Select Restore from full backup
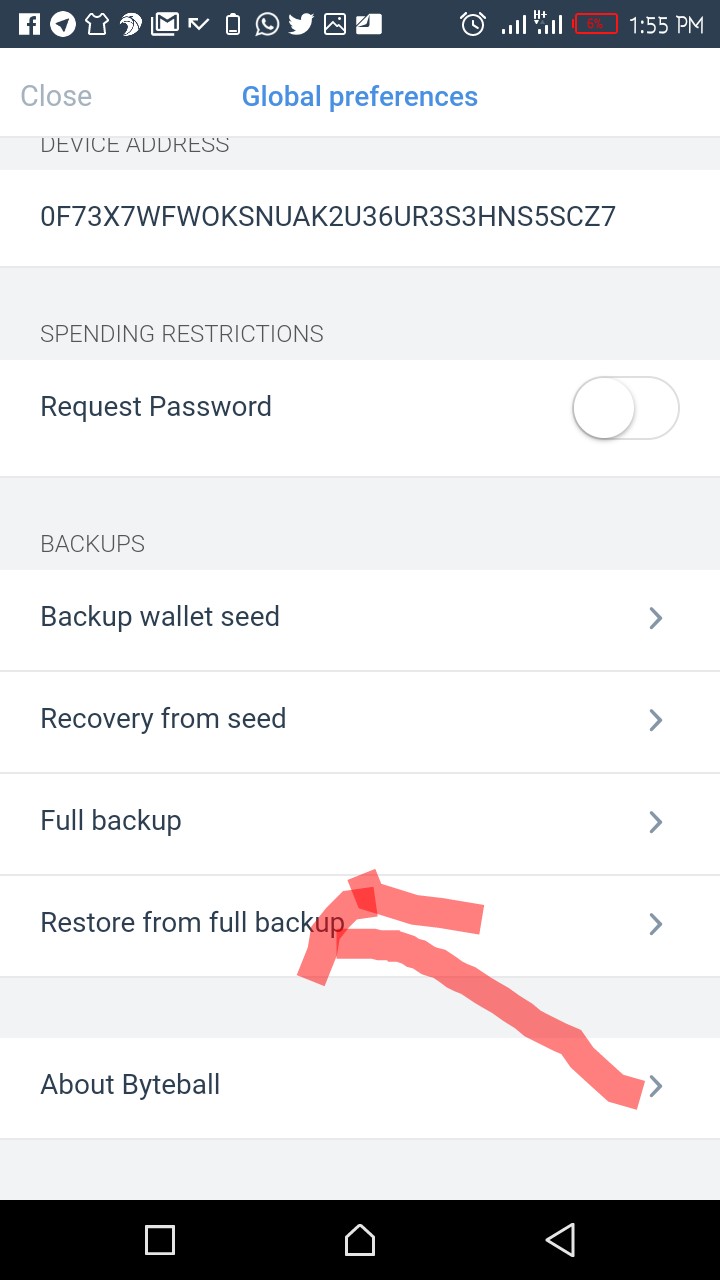This screenshot has width=720, height=1280. 190,923
